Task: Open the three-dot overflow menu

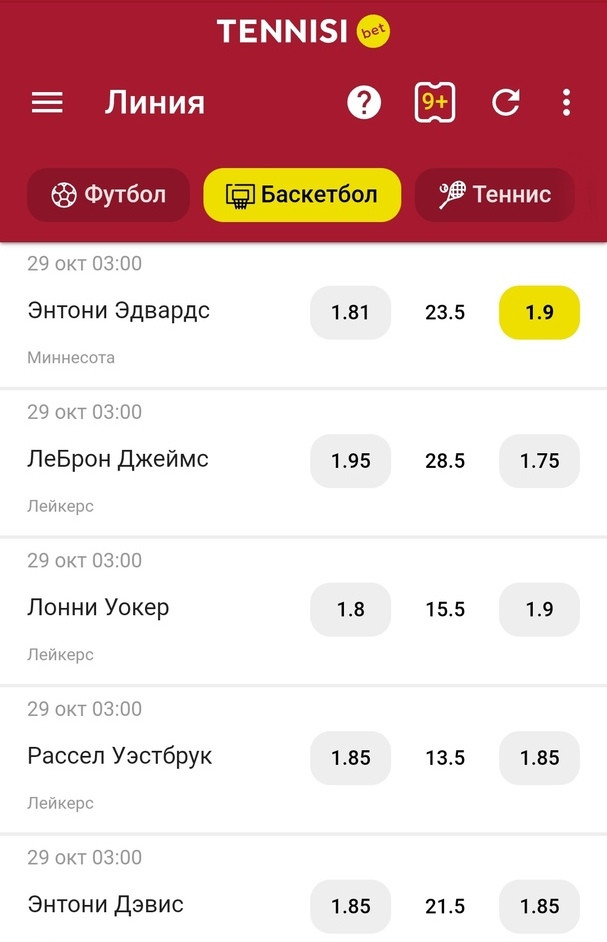Action: click(566, 102)
